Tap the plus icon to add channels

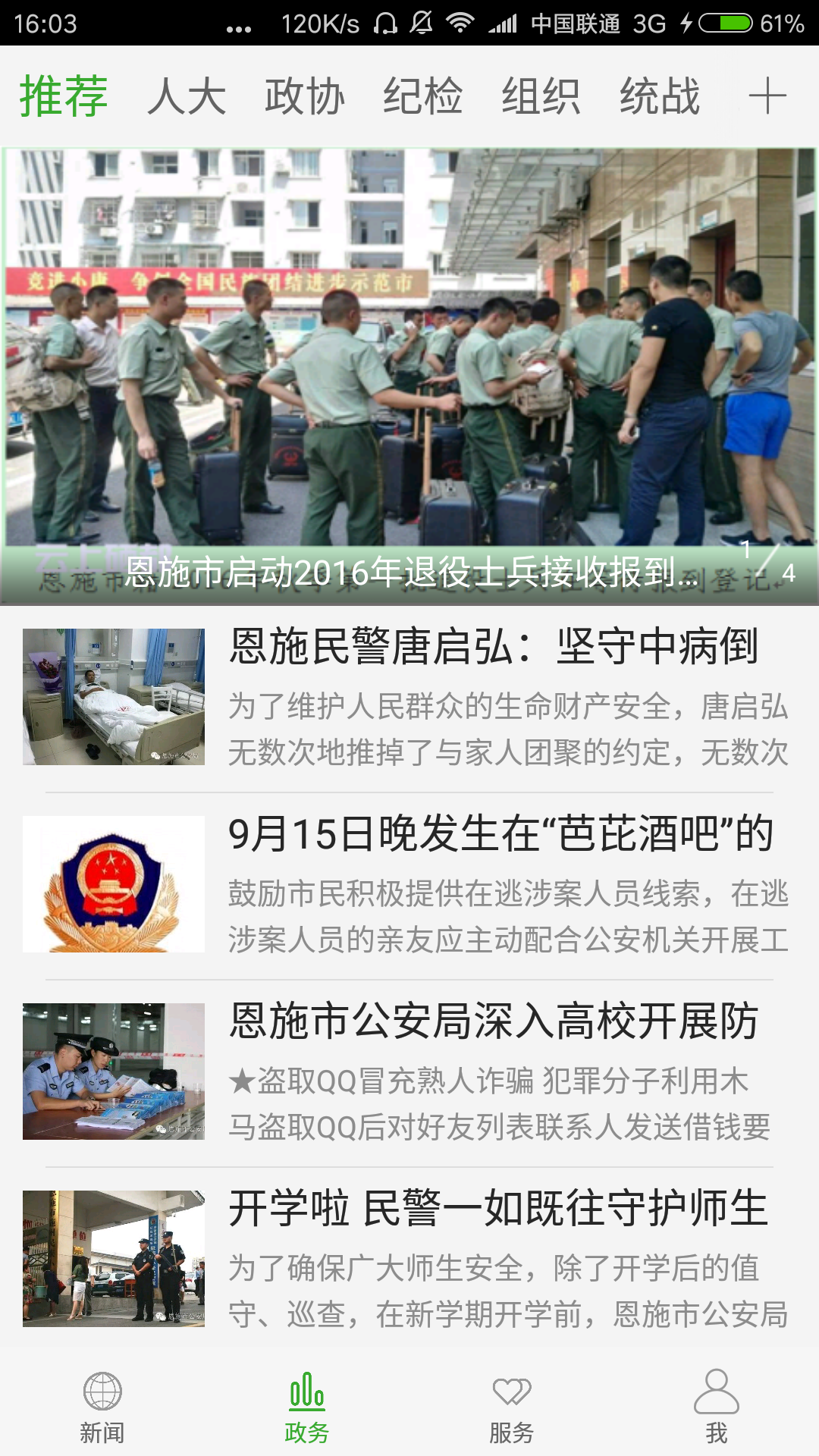[x=769, y=96]
